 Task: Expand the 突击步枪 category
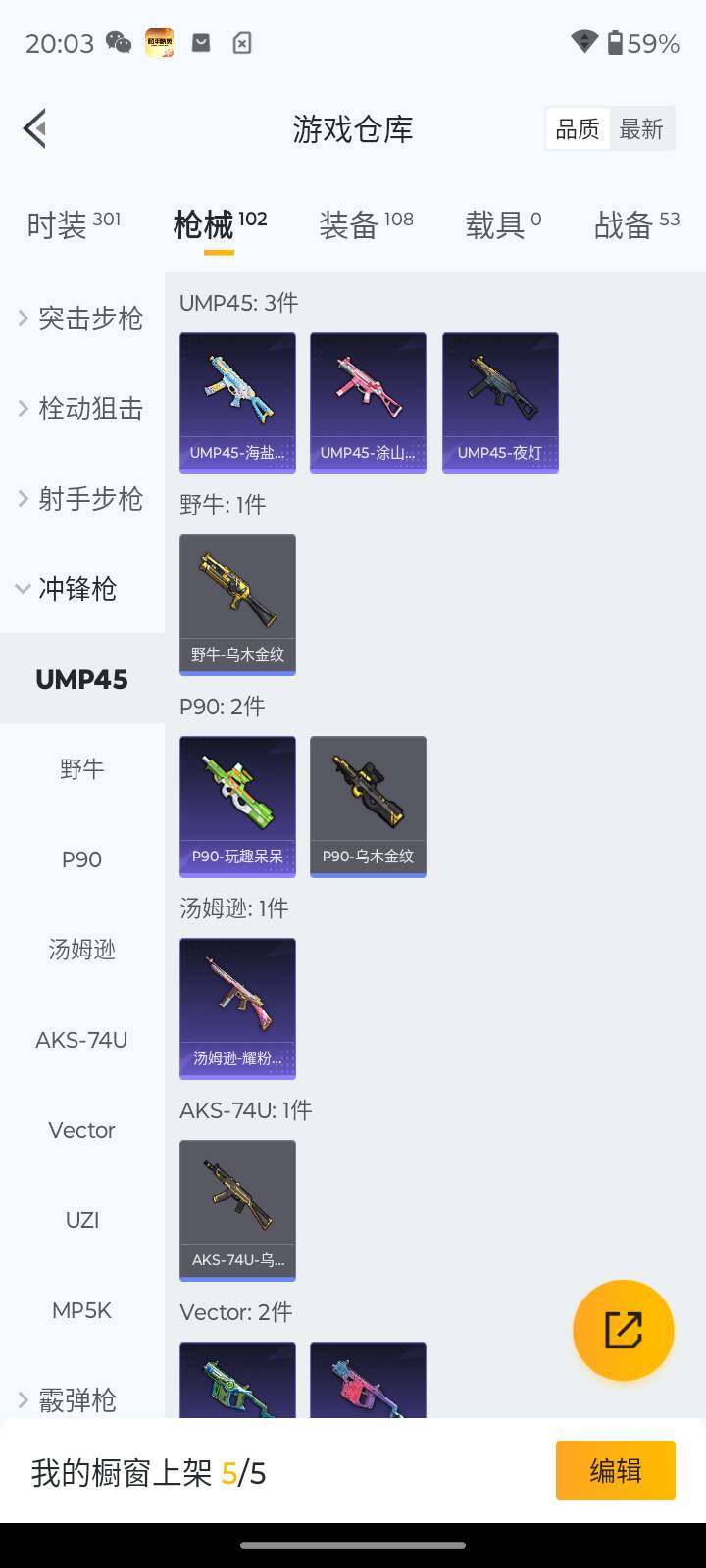click(x=81, y=318)
